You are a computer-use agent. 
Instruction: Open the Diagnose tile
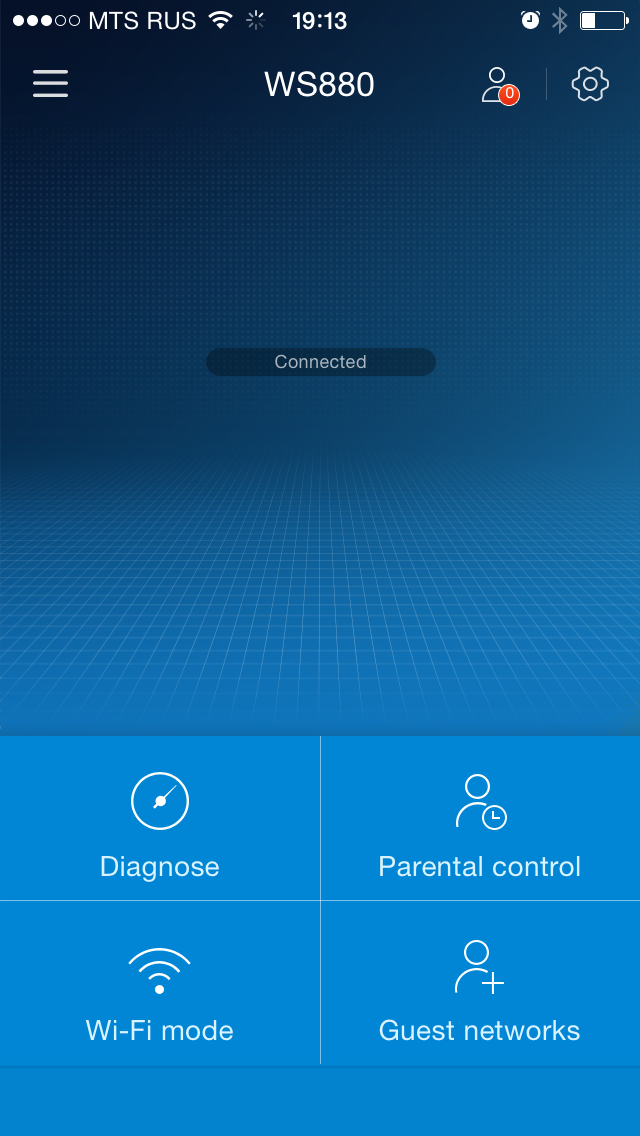pyautogui.click(x=160, y=820)
